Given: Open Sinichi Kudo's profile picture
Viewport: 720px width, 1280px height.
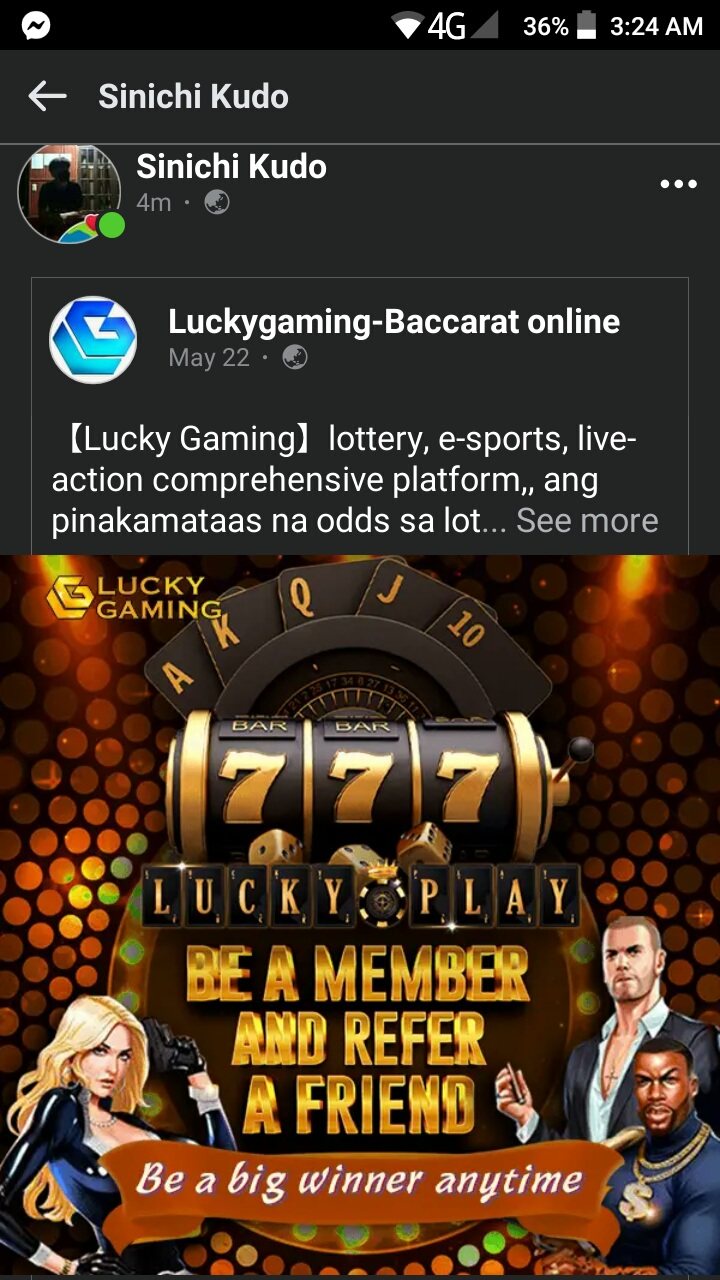Looking at the screenshot, I should (x=68, y=193).
